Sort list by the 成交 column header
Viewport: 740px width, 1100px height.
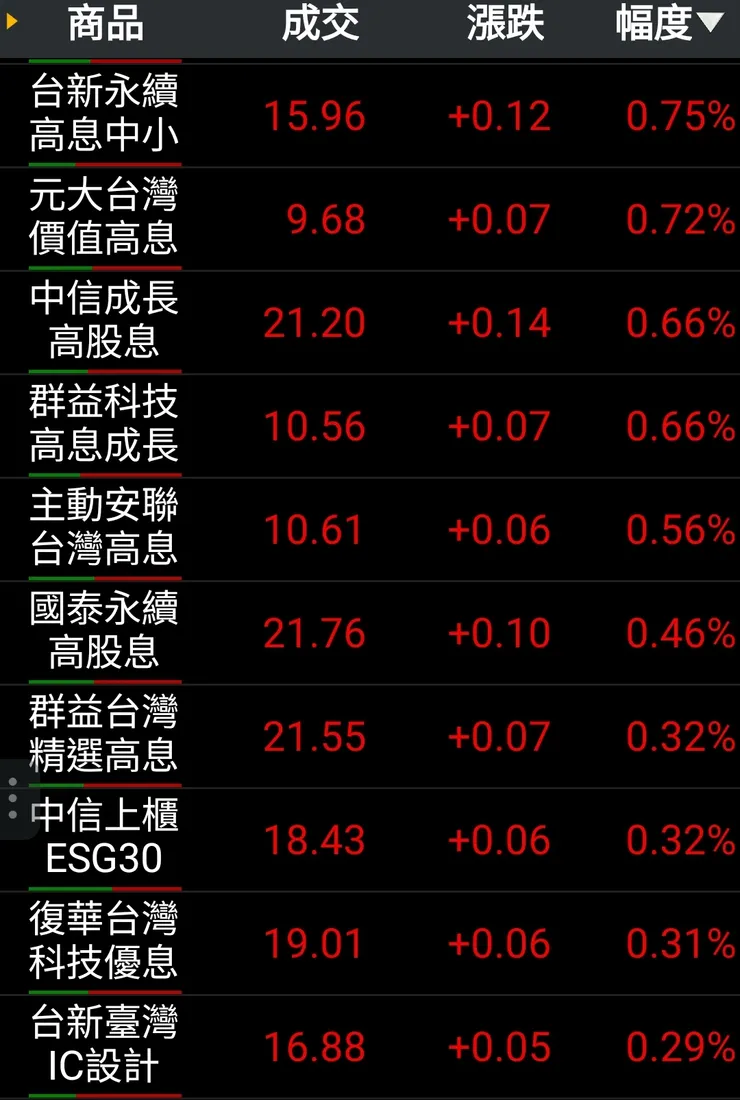tap(322, 27)
